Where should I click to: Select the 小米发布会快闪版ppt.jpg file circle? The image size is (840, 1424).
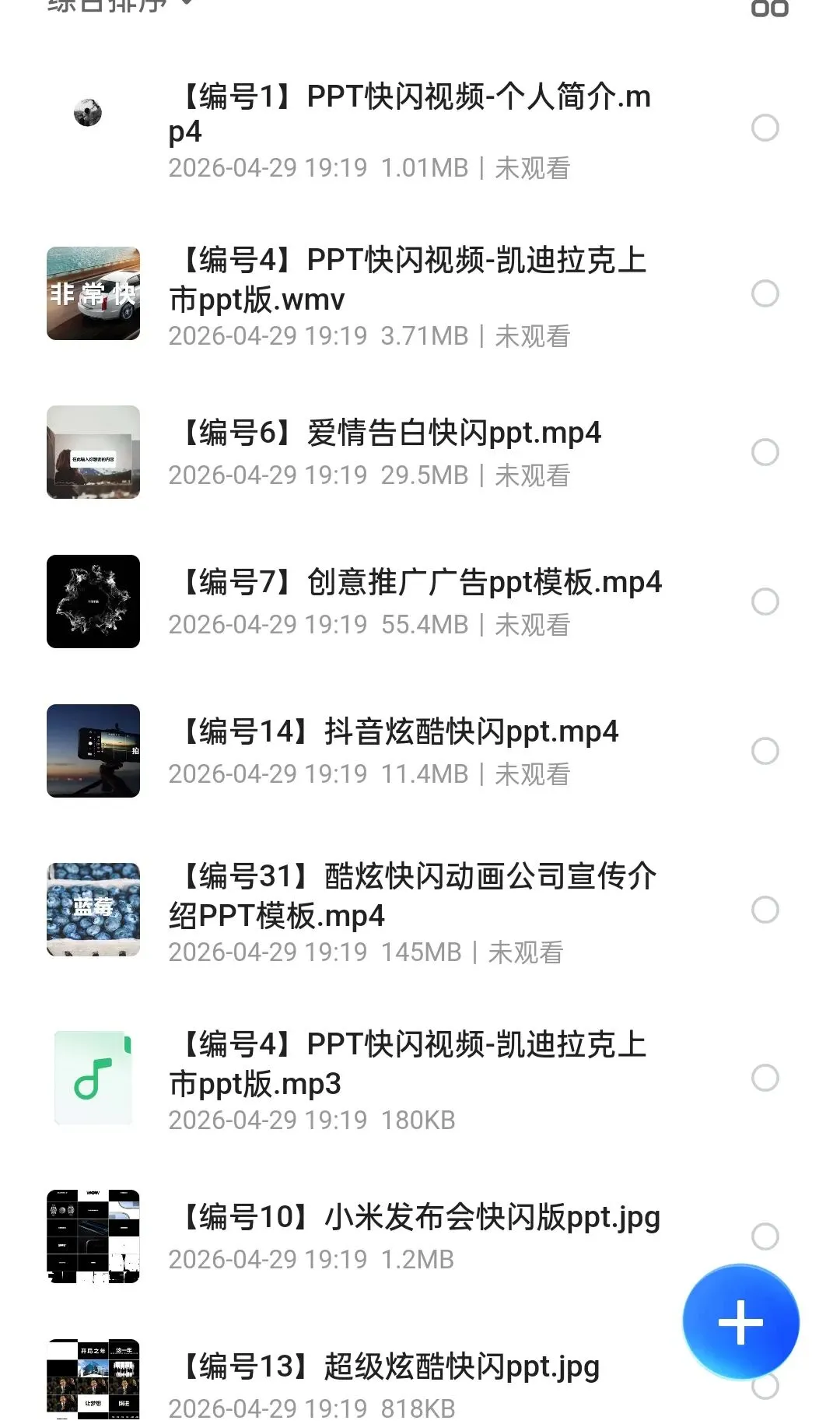click(x=765, y=1236)
